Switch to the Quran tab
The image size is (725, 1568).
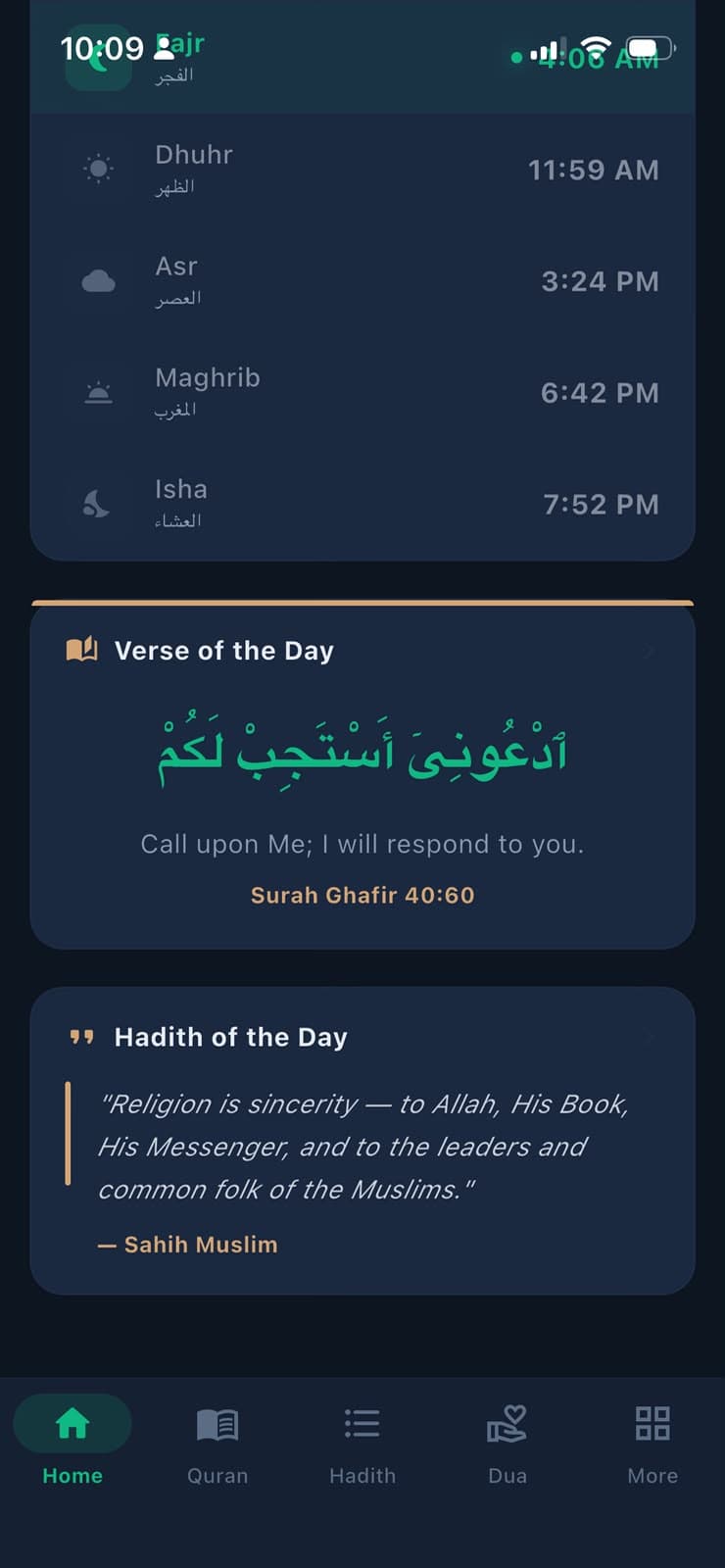pos(217,1443)
